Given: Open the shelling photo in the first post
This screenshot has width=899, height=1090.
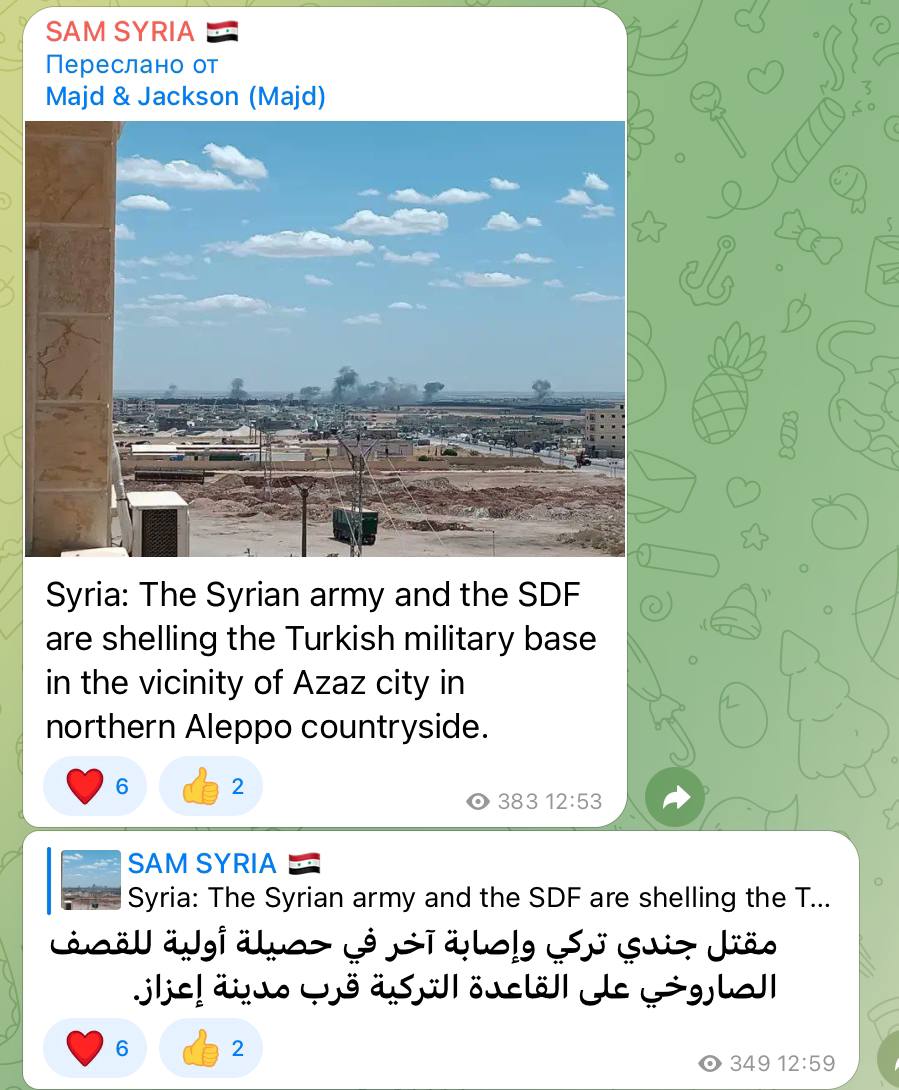Looking at the screenshot, I should [325, 338].
